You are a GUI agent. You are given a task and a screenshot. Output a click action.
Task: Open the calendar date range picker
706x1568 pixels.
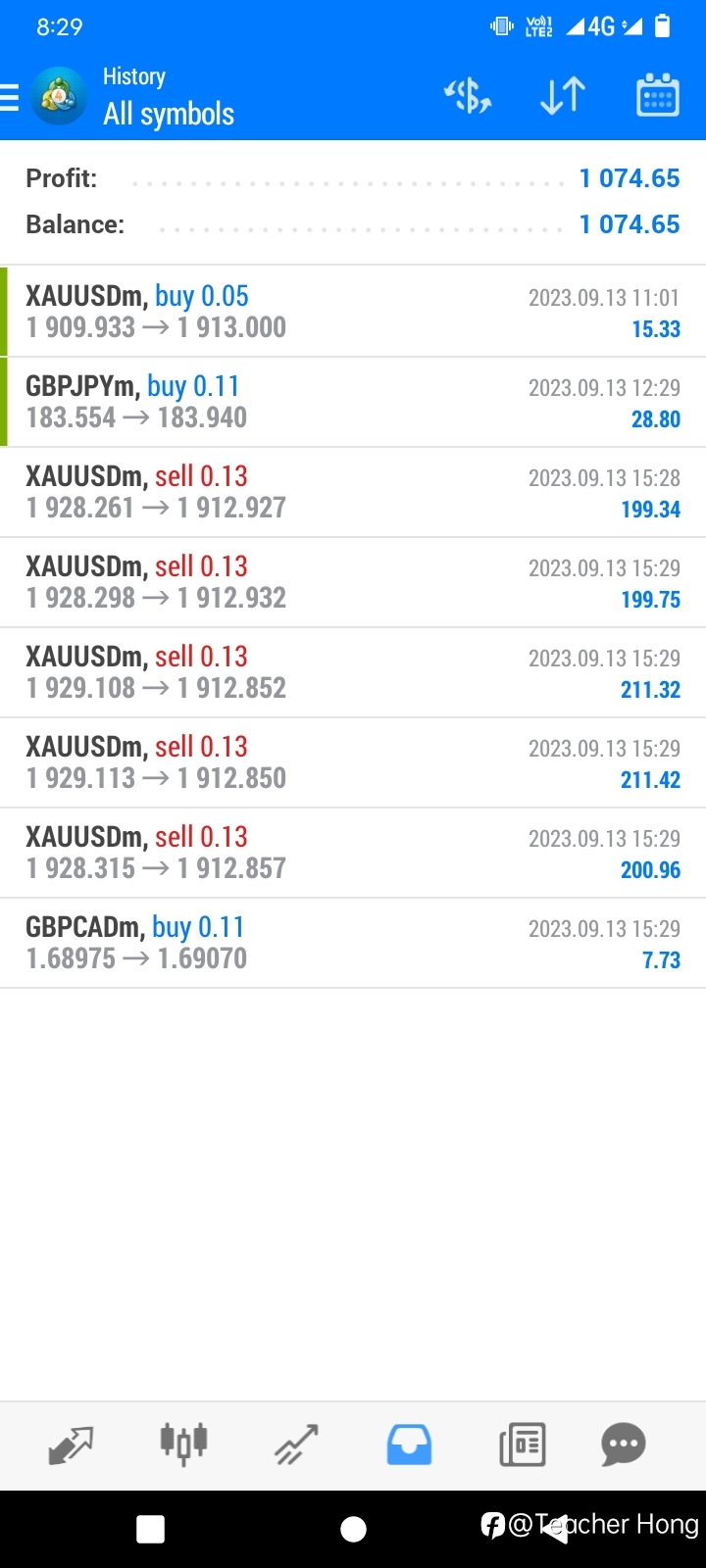click(x=658, y=95)
